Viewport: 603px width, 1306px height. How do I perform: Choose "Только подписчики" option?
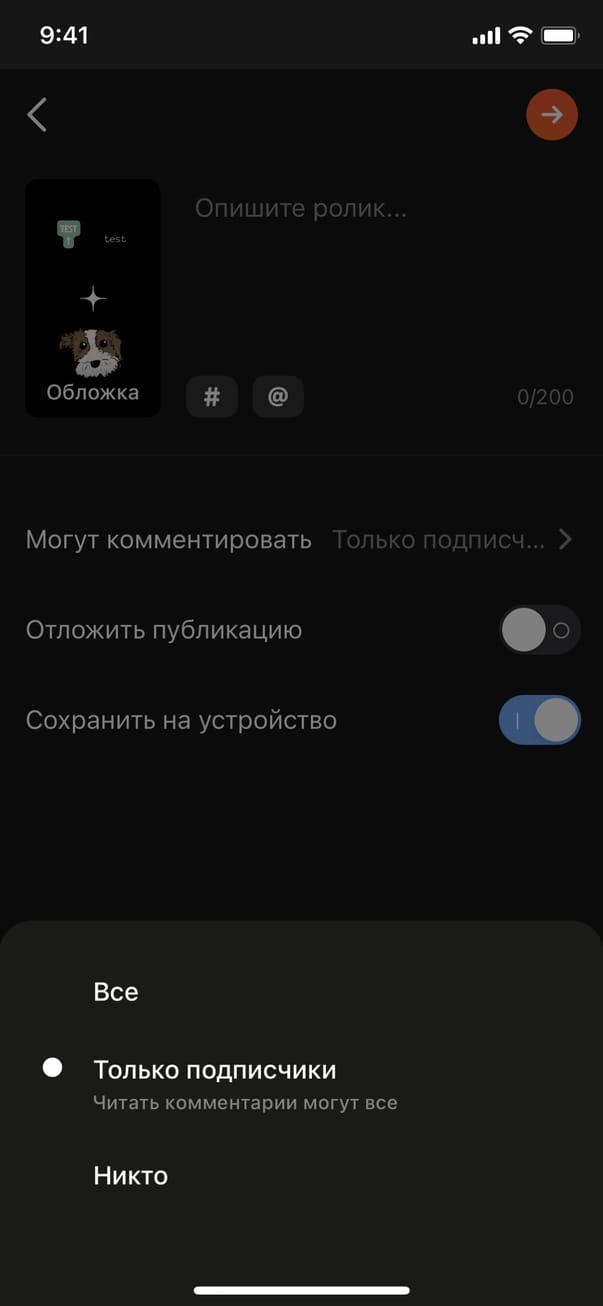pyautogui.click(x=214, y=1070)
